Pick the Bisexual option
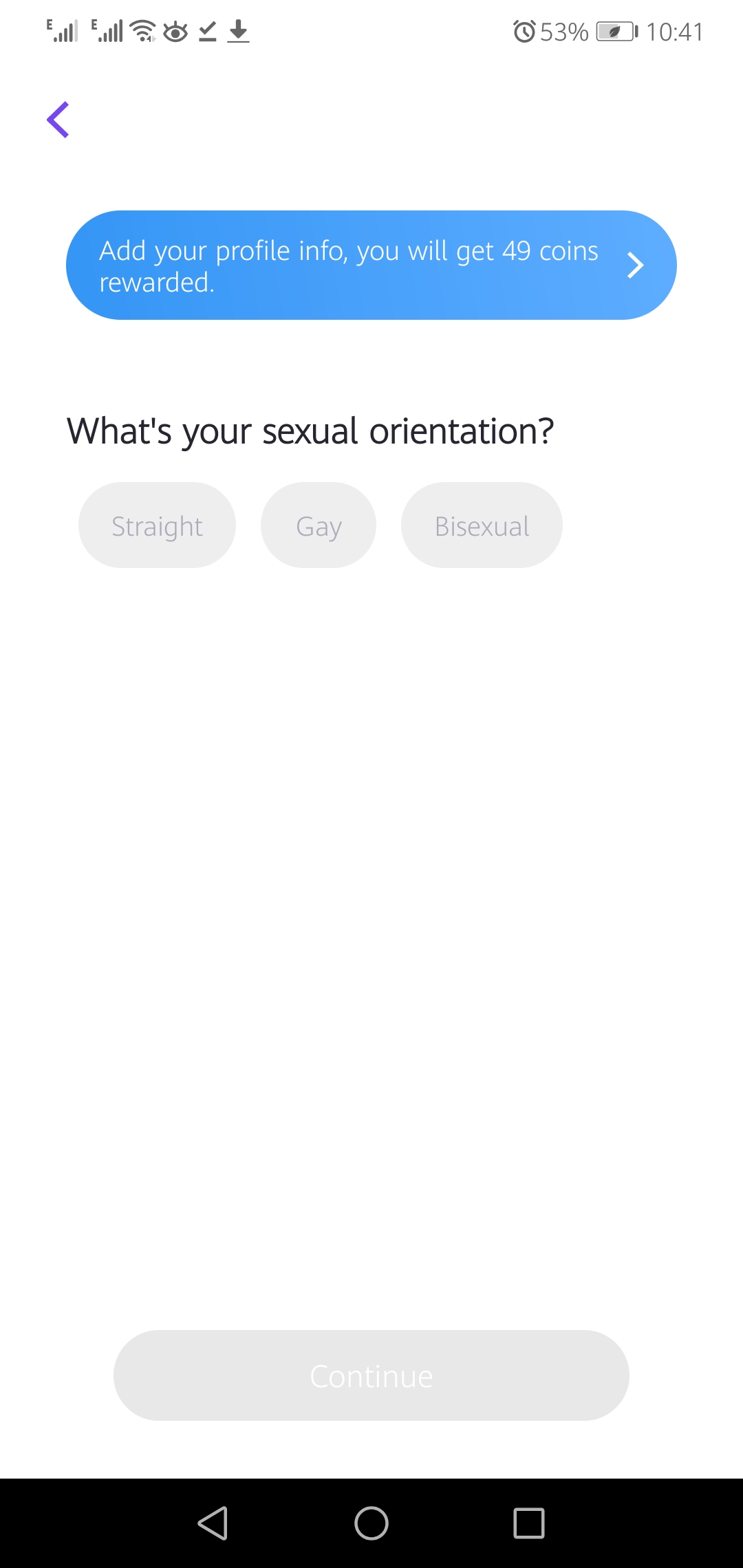This screenshot has width=743, height=1568. click(482, 525)
